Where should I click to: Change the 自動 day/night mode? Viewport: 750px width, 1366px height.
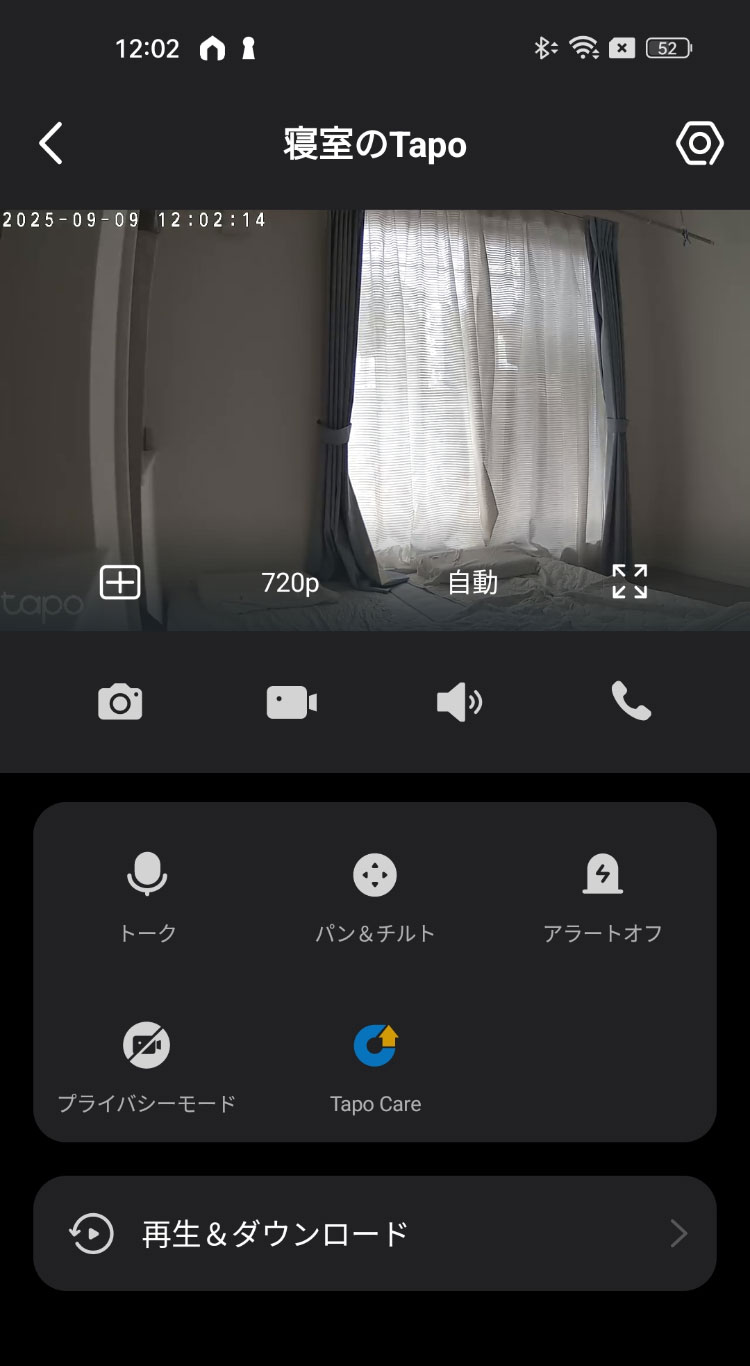click(x=472, y=582)
